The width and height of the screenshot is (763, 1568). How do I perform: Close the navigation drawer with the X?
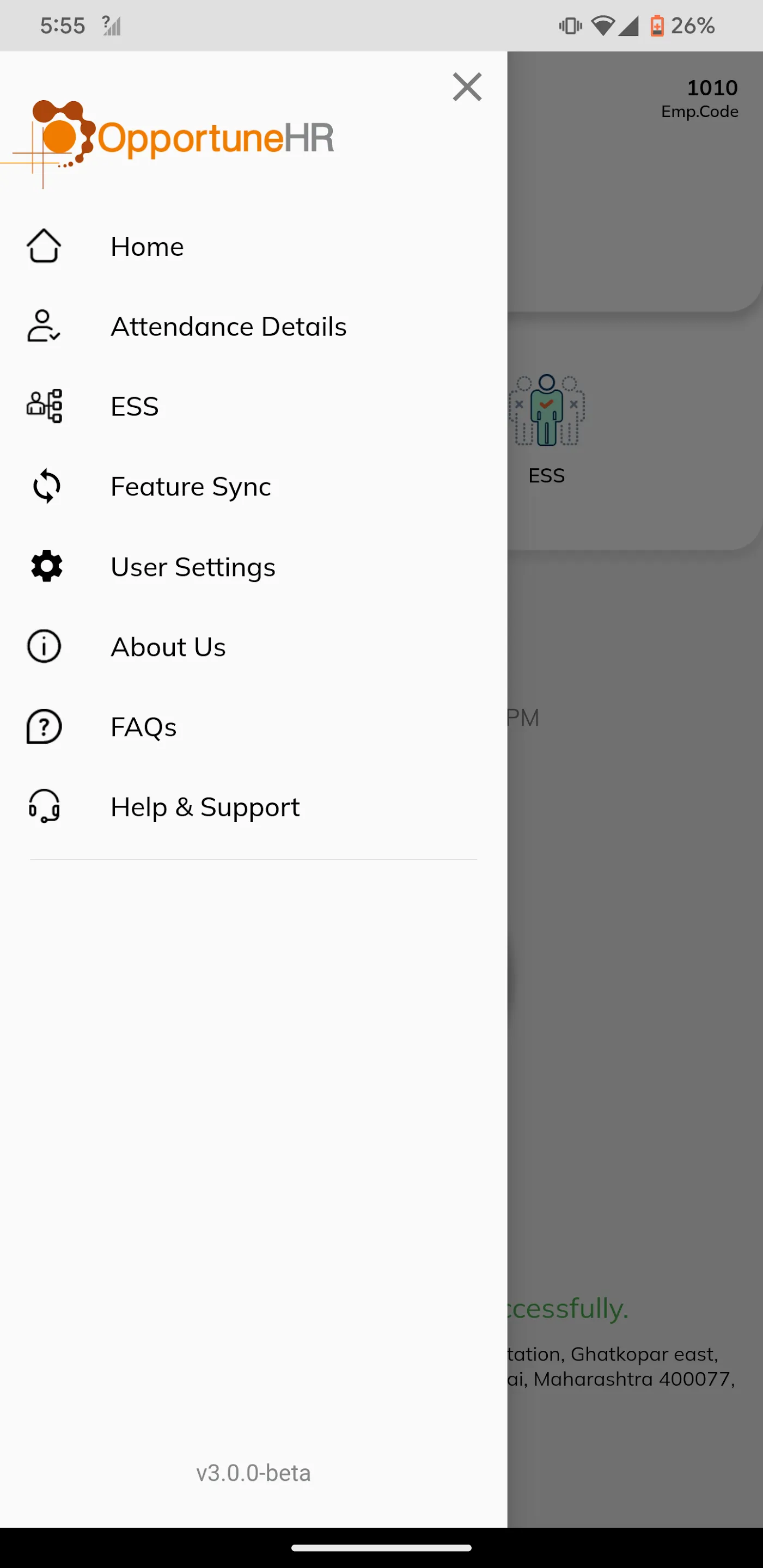467,87
